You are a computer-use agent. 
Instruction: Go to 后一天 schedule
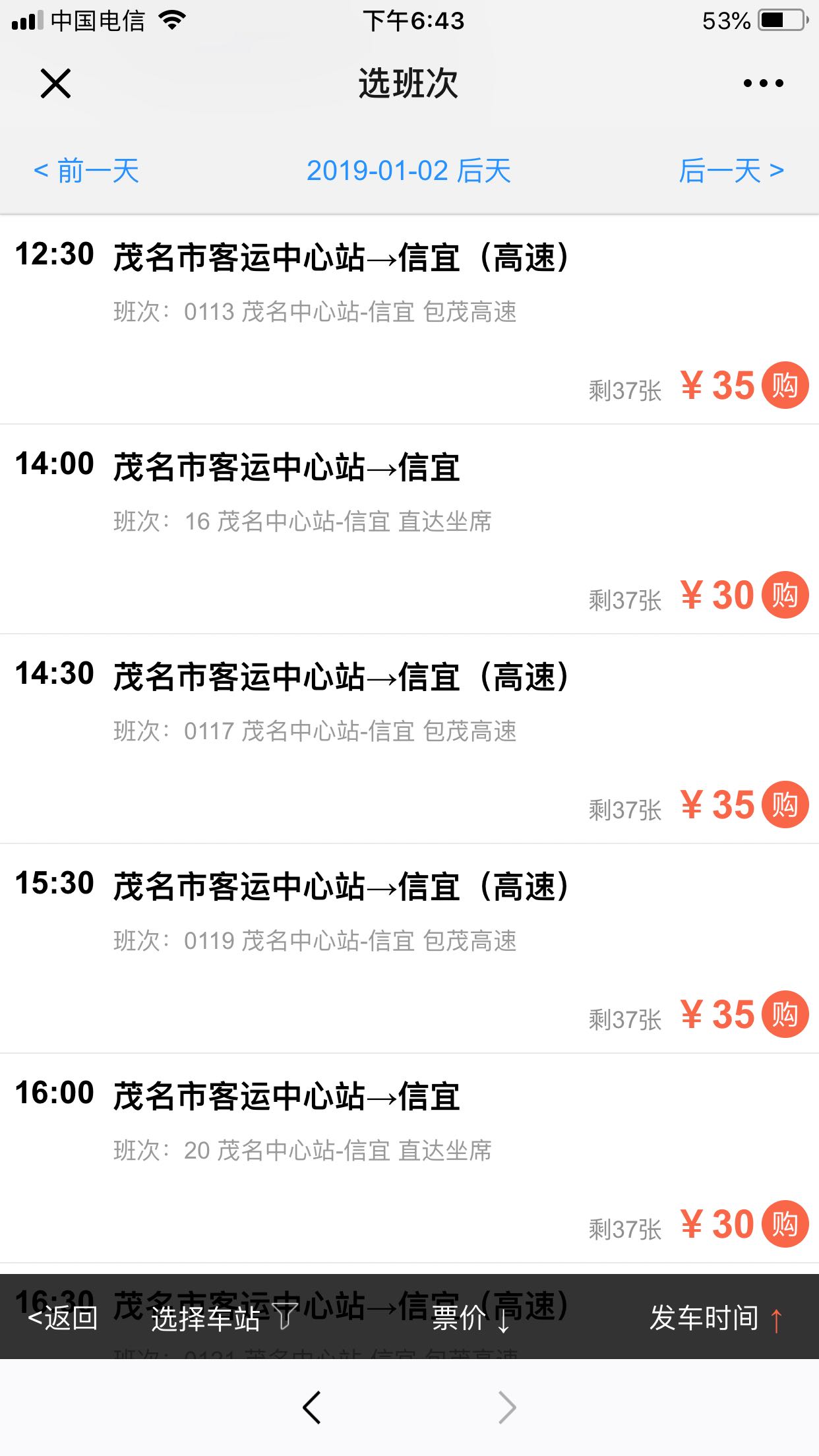731,171
